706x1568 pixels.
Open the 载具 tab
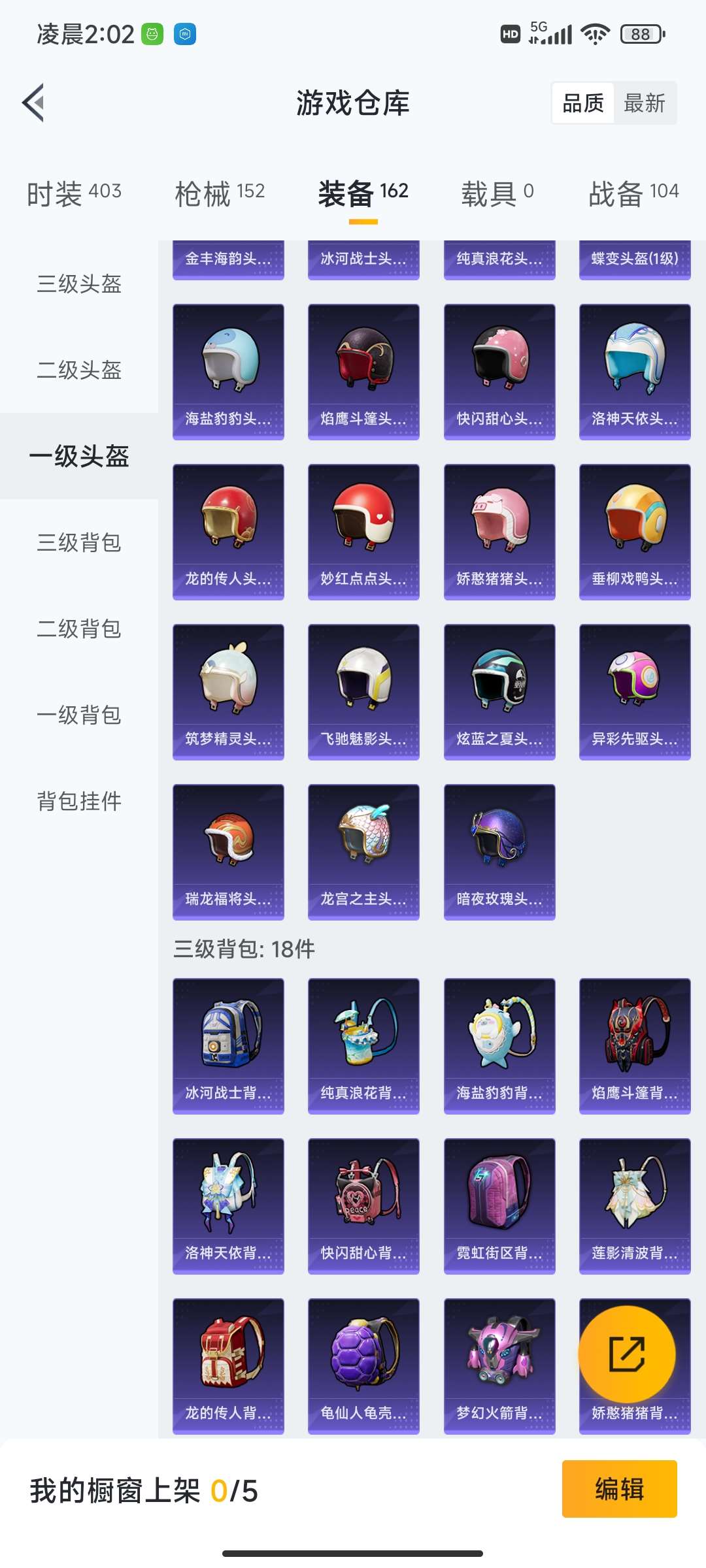pos(497,193)
